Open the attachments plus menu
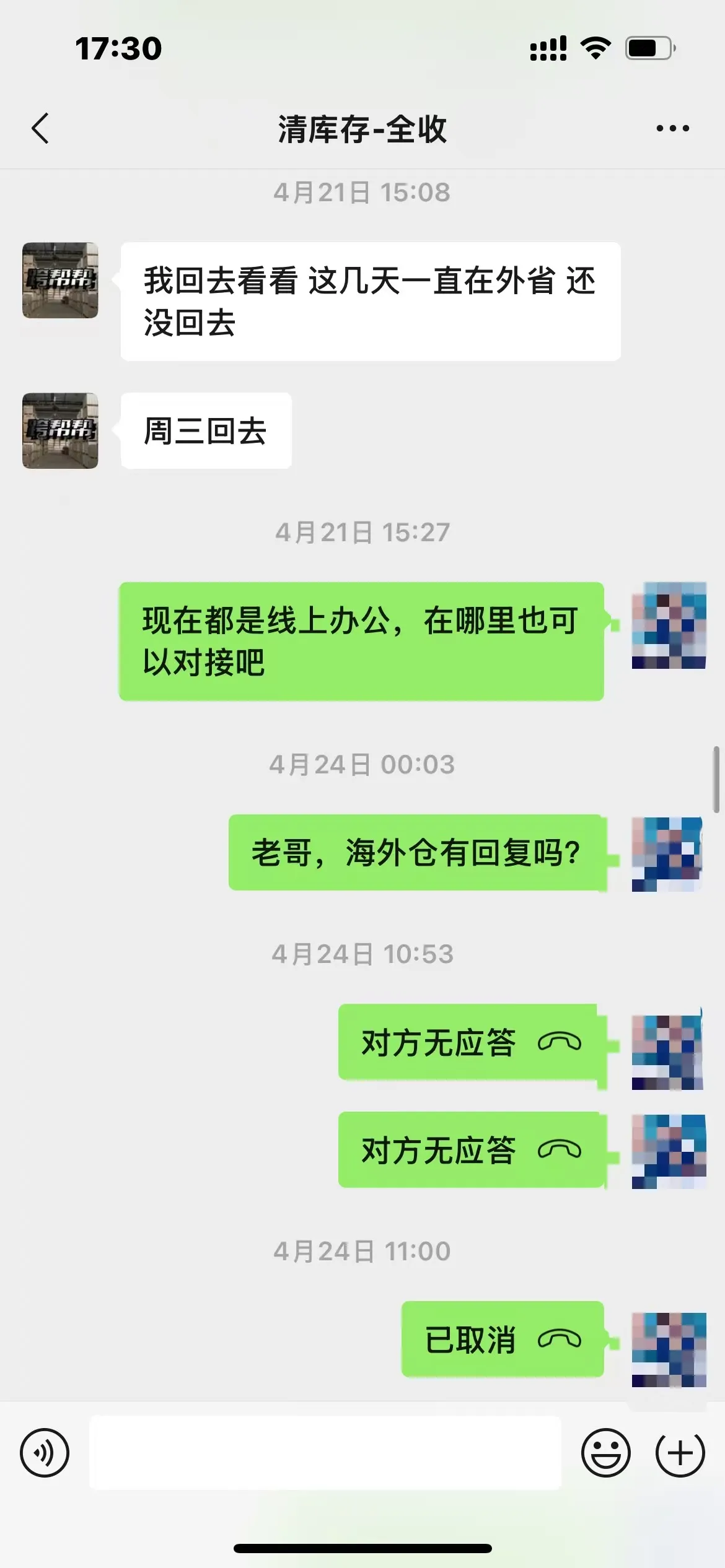The height and width of the screenshot is (1568, 725). pyautogui.click(x=679, y=1453)
